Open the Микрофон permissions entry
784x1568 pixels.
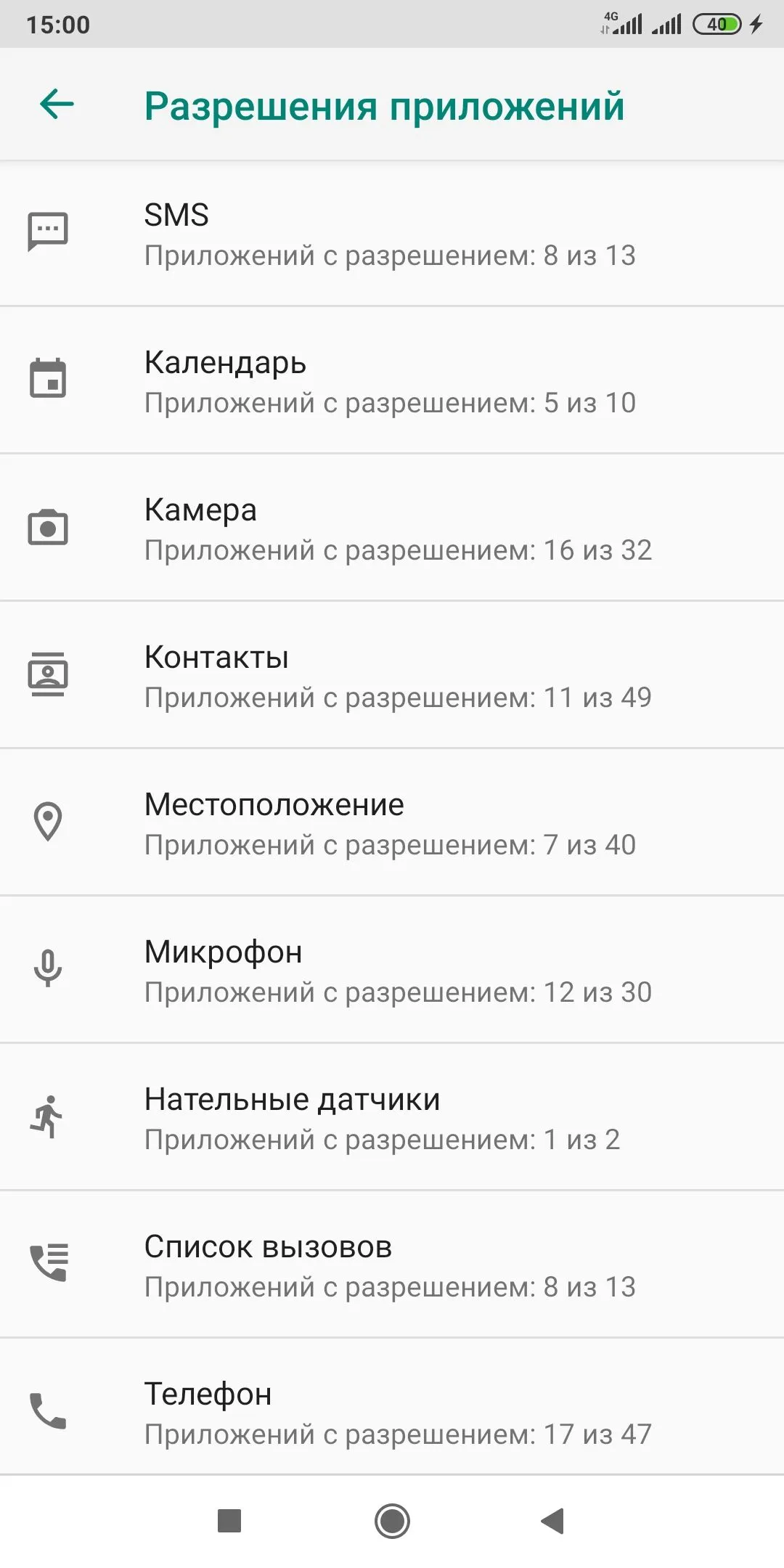point(392,971)
